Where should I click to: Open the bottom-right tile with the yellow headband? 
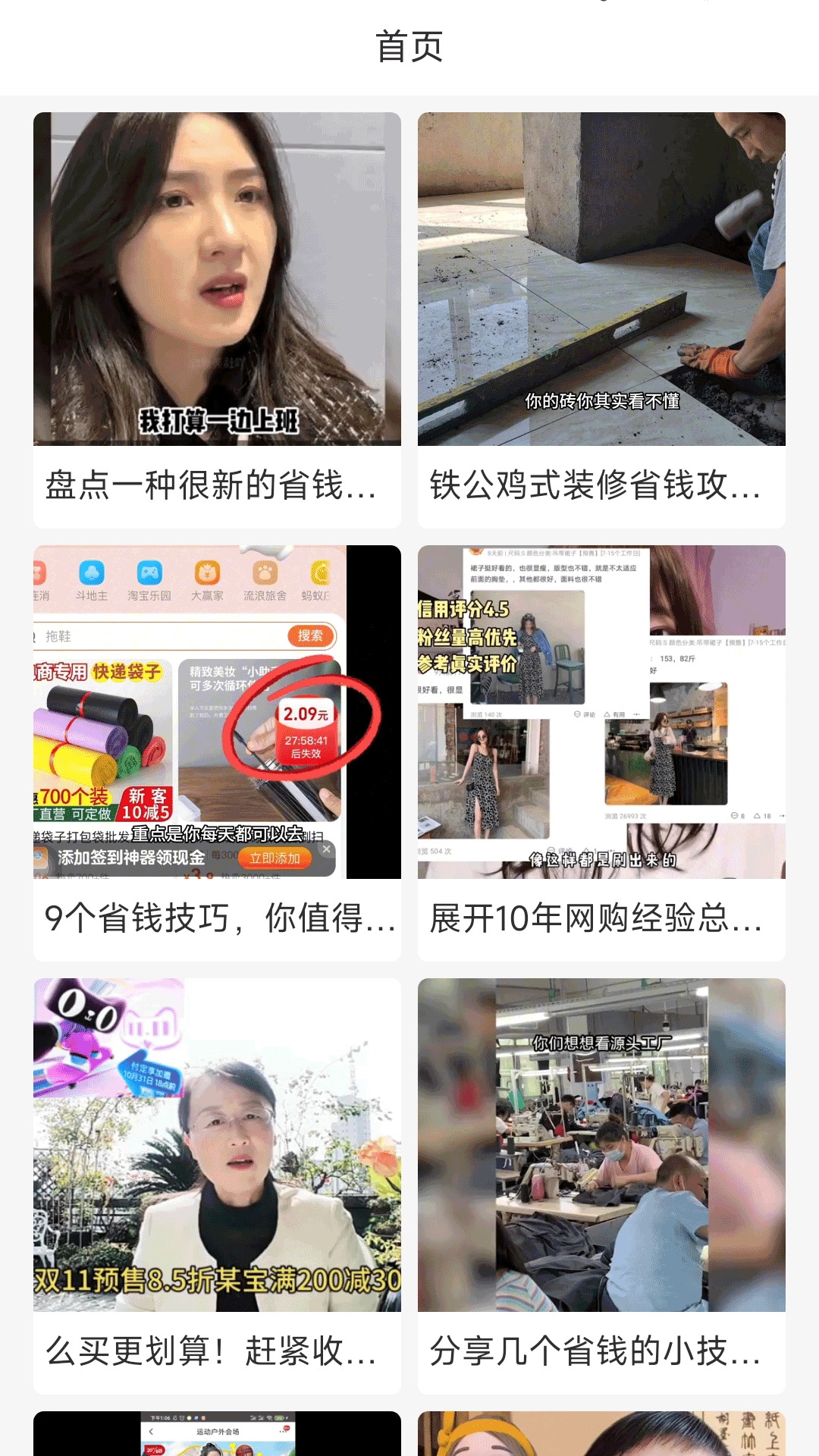(x=601, y=1435)
